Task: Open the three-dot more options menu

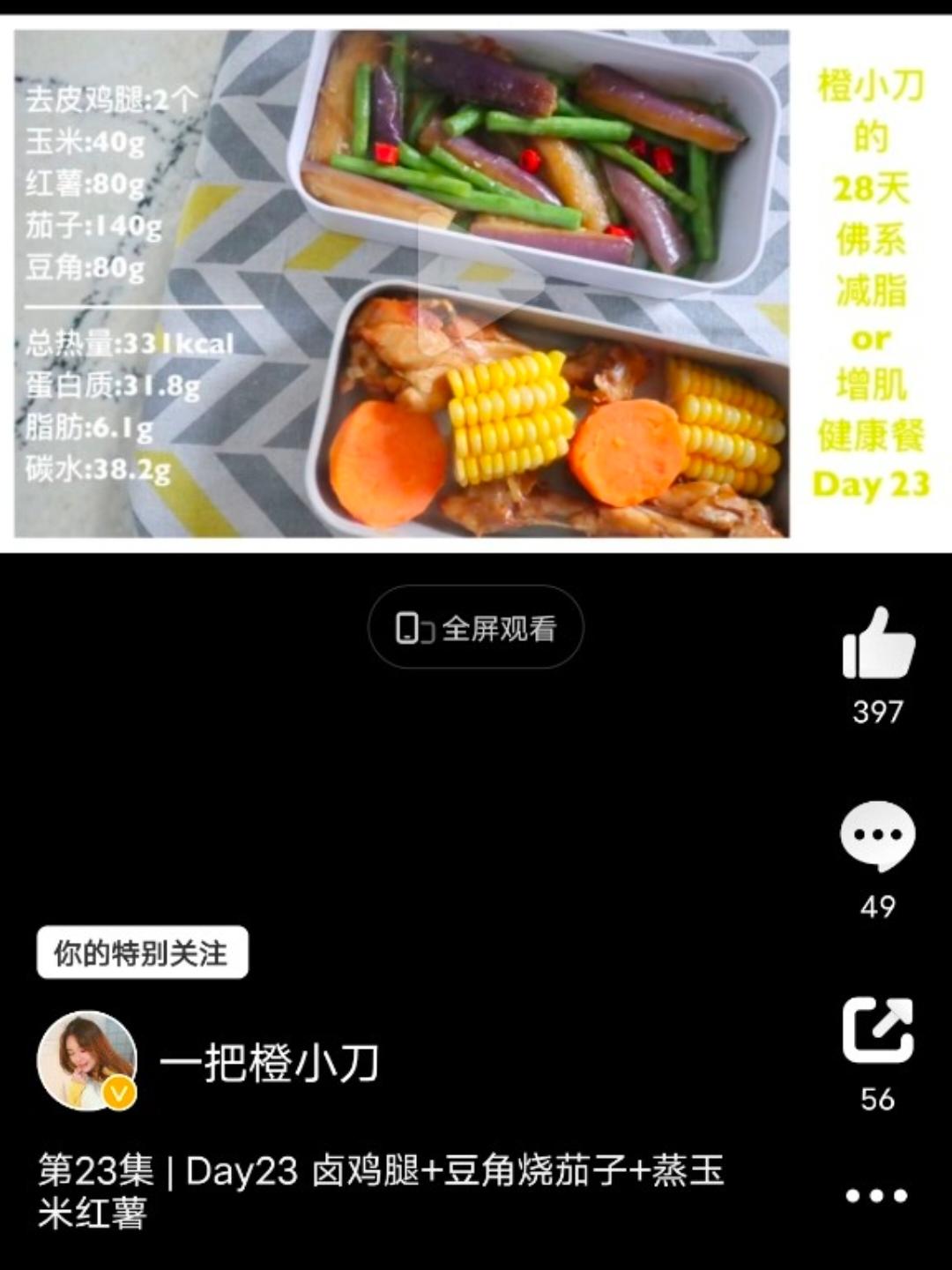Action: [x=876, y=1196]
